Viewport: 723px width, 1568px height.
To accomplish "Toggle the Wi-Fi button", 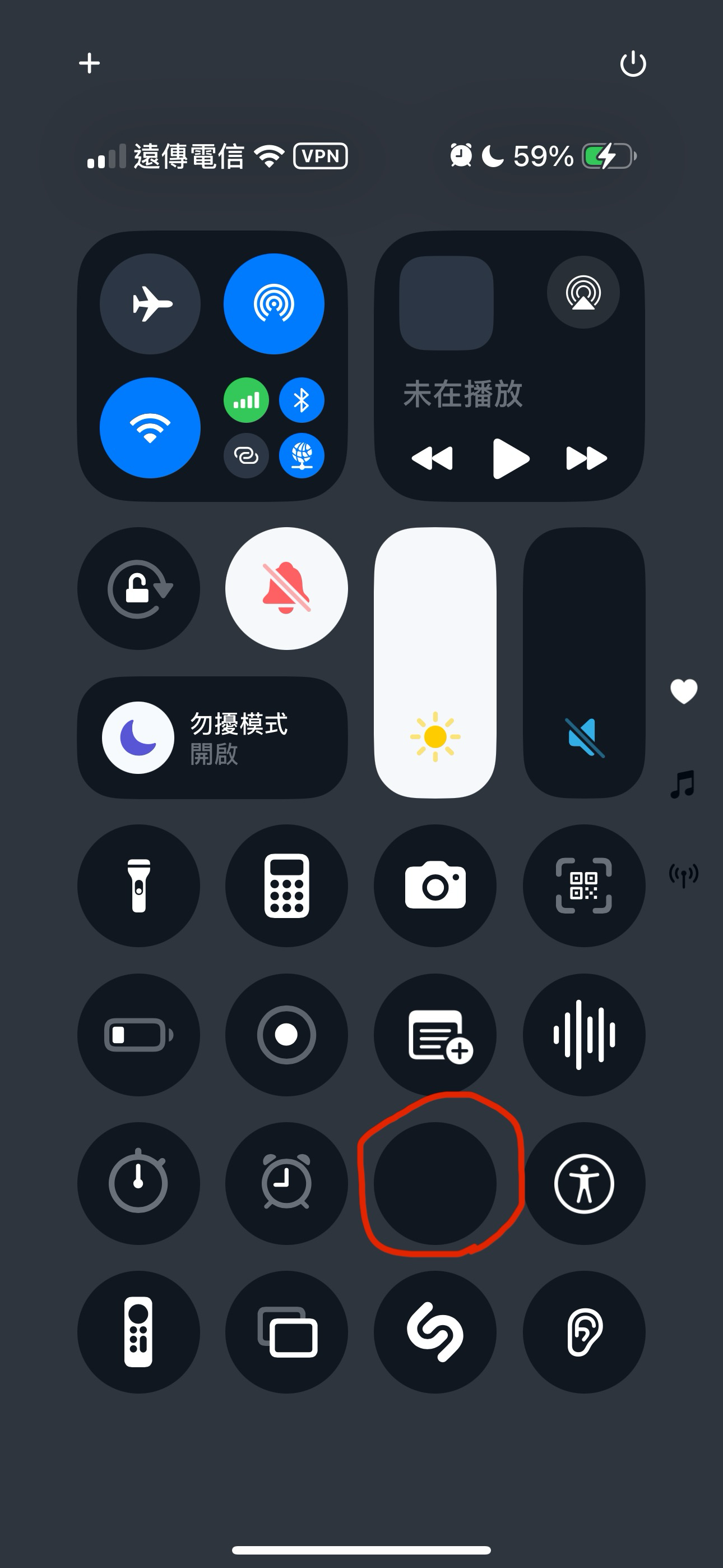I will pos(150,428).
